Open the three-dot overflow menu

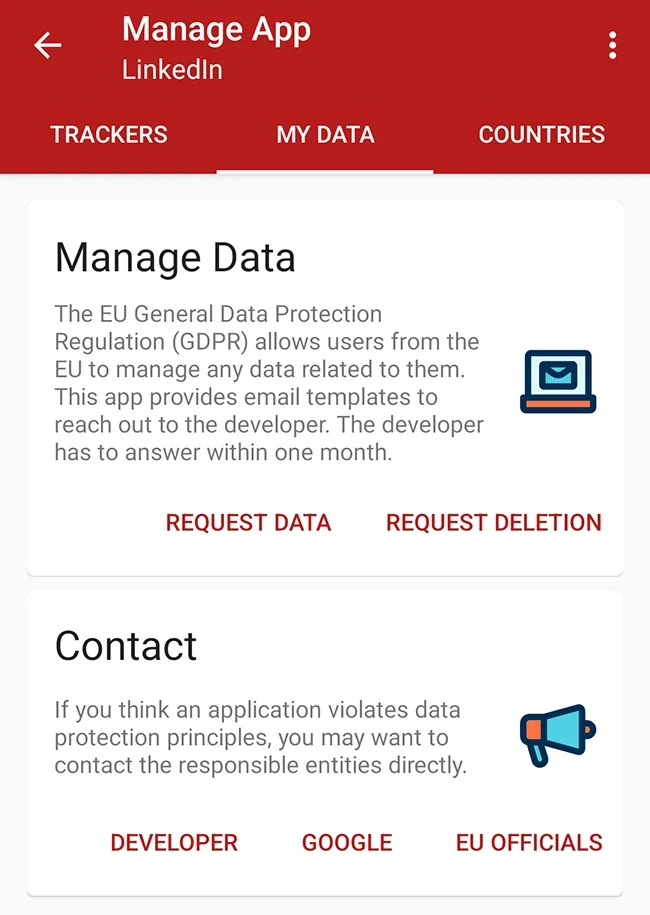pos(612,46)
